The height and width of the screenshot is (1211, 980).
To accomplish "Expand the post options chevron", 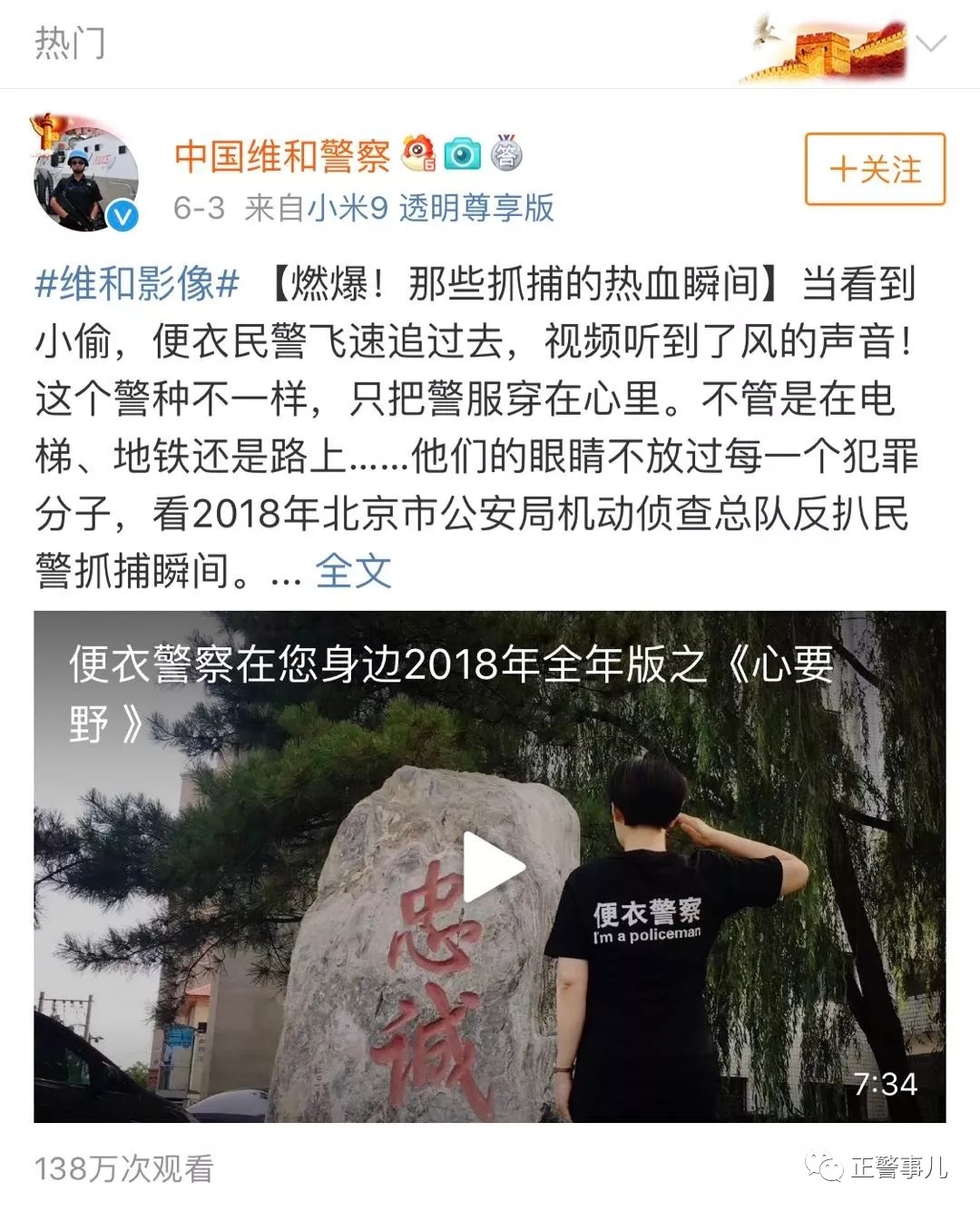I will (x=930, y=43).
